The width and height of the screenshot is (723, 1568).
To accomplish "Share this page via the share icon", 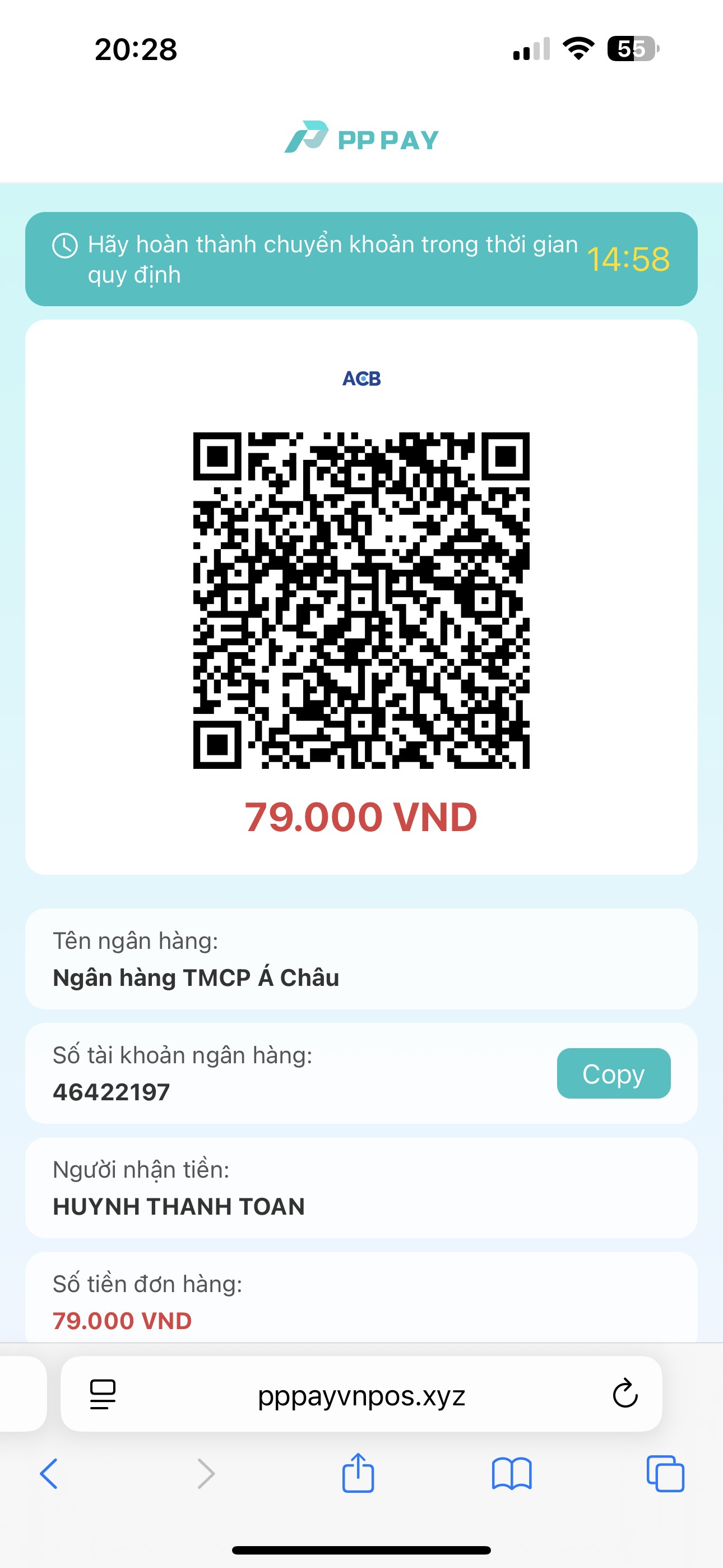I will [358, 1473].
